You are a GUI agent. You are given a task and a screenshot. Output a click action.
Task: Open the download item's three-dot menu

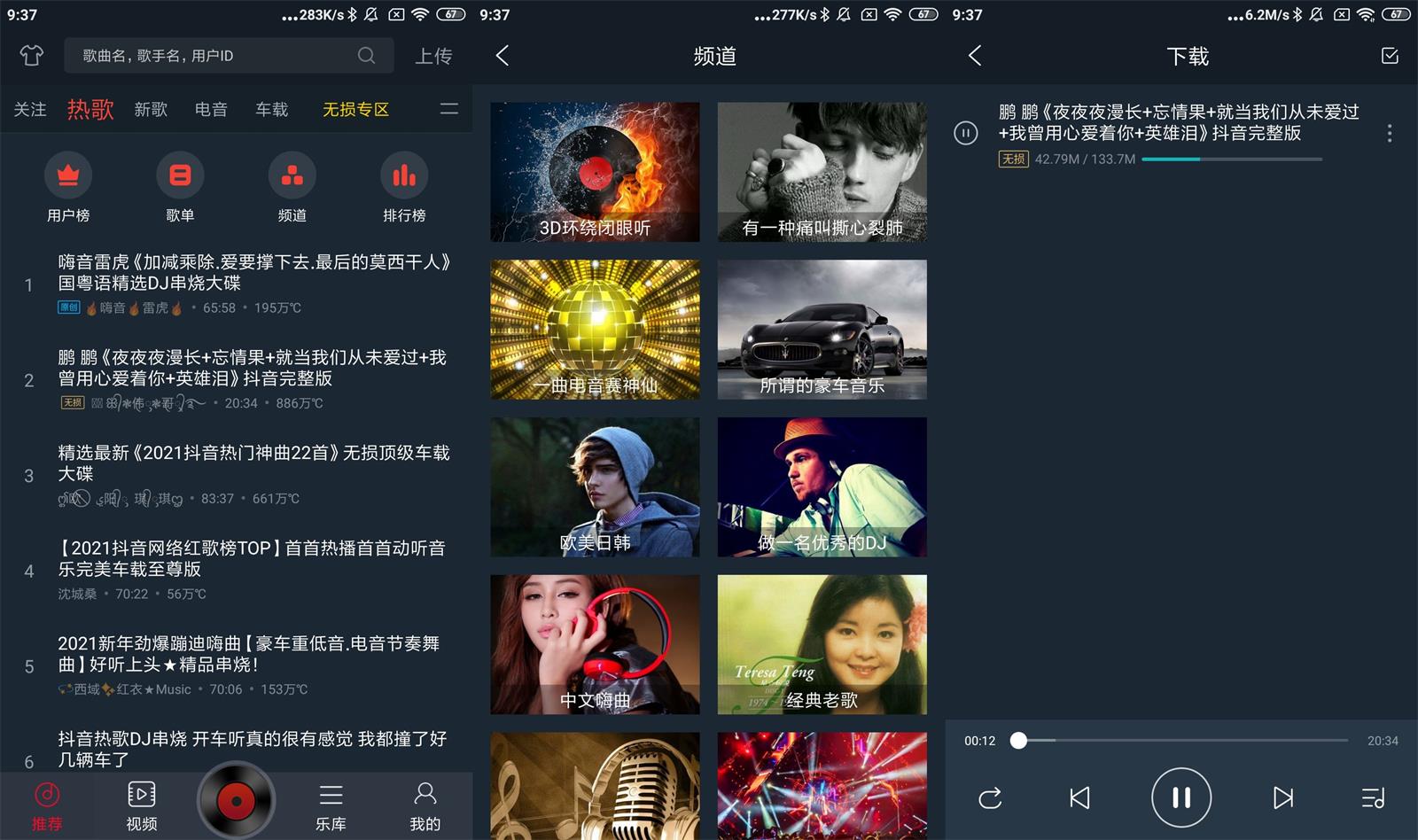point(1389,133)
